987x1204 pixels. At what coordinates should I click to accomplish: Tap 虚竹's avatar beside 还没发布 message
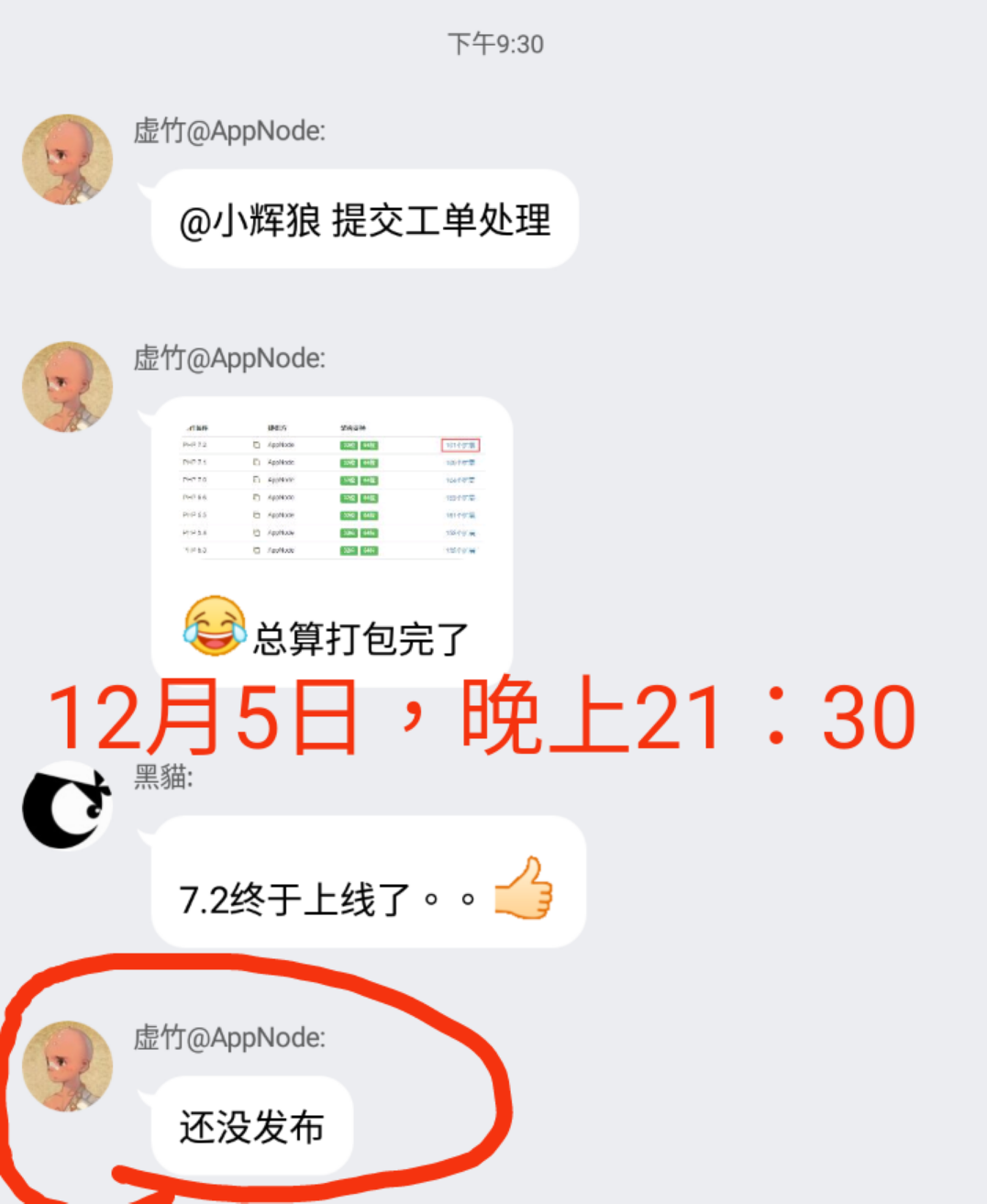click(67, 1066)
